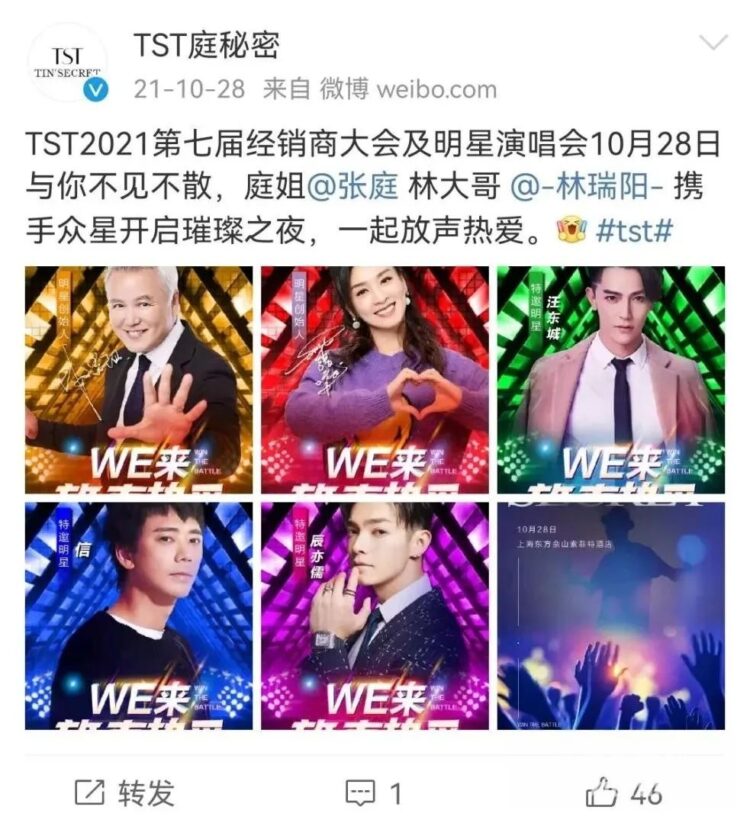Like this post

pos(624,793)
